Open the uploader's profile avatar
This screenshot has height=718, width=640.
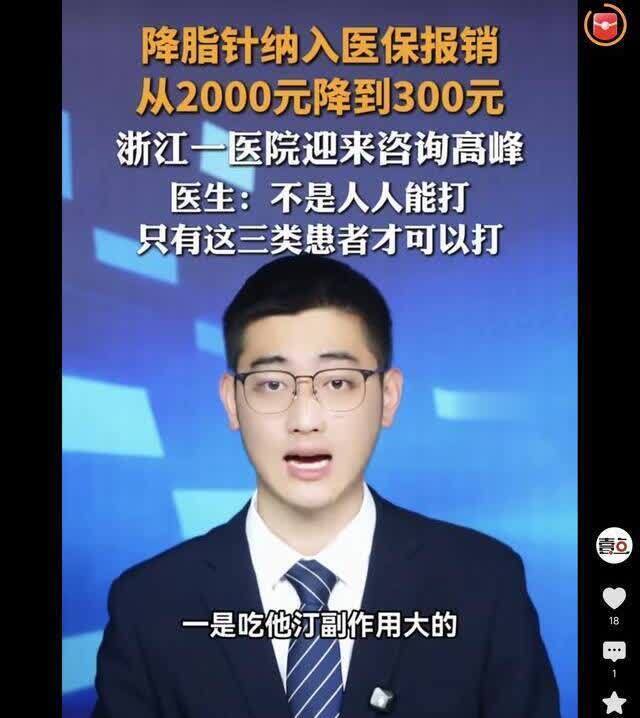pos(614,545)
